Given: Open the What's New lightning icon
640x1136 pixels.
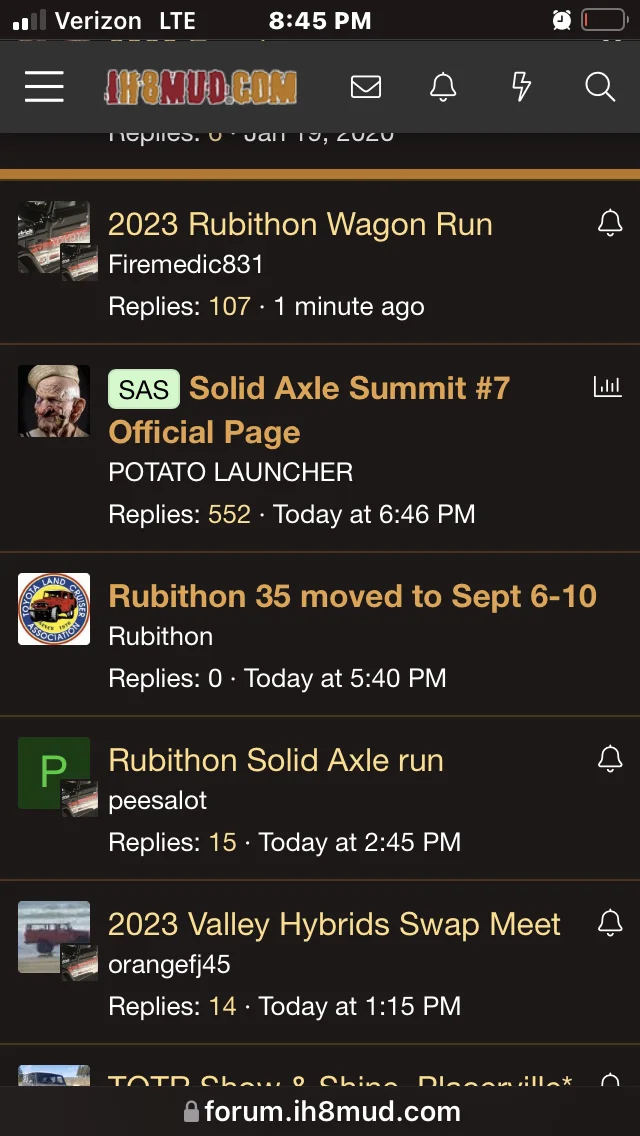Looking at the screenshot, I should tap(521, 88).
